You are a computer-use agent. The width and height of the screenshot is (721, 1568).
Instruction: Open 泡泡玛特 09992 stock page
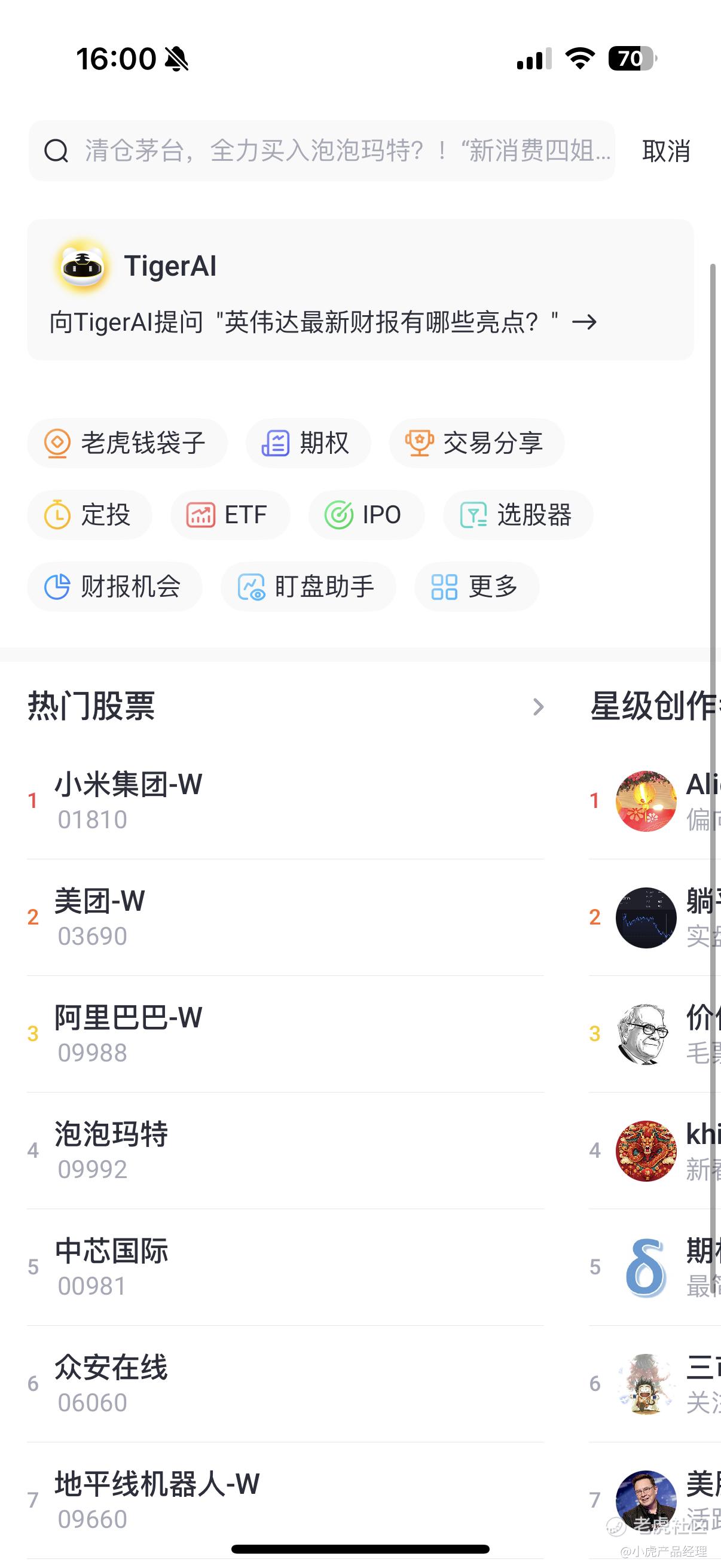point(285,1151)
